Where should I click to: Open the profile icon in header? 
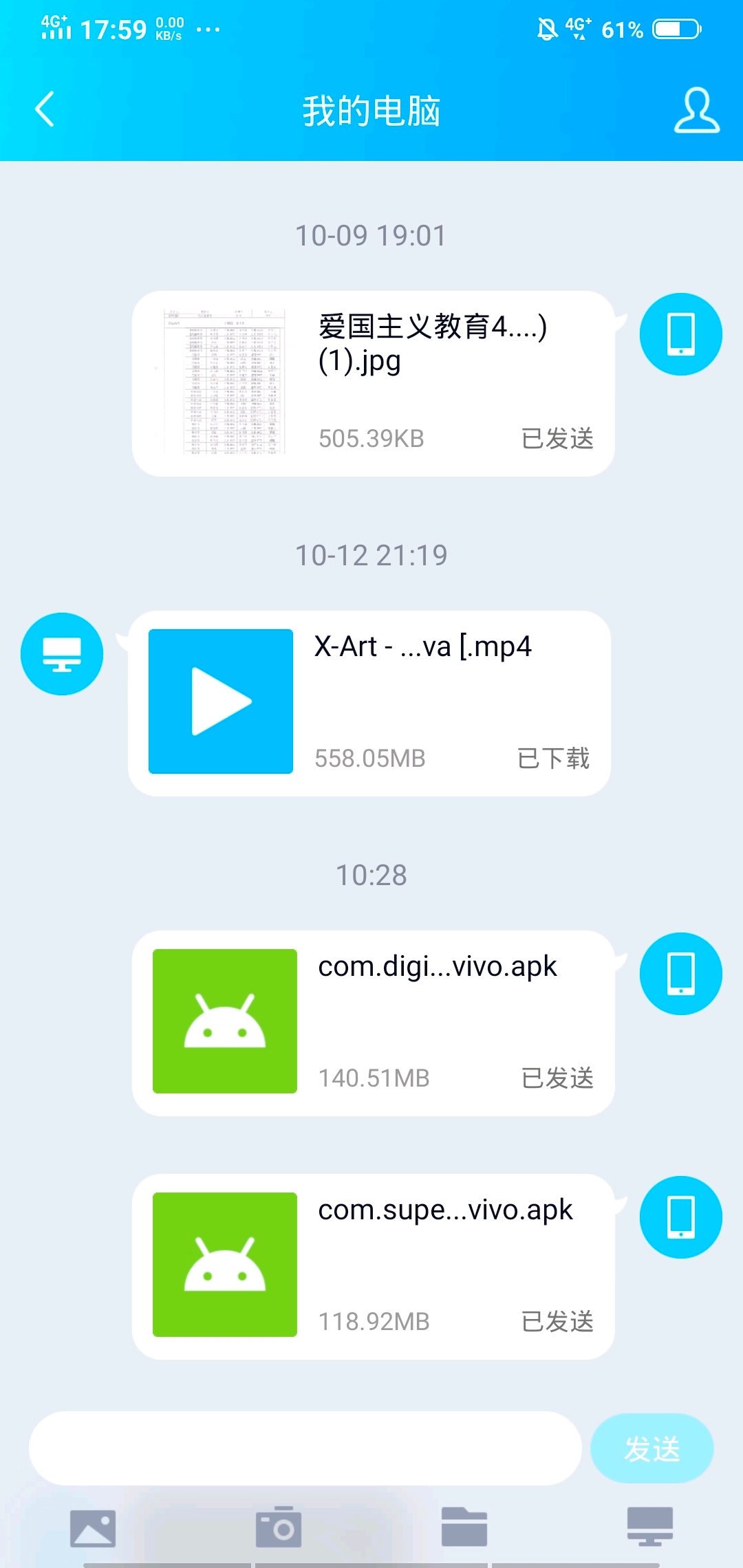coord(696,110)
